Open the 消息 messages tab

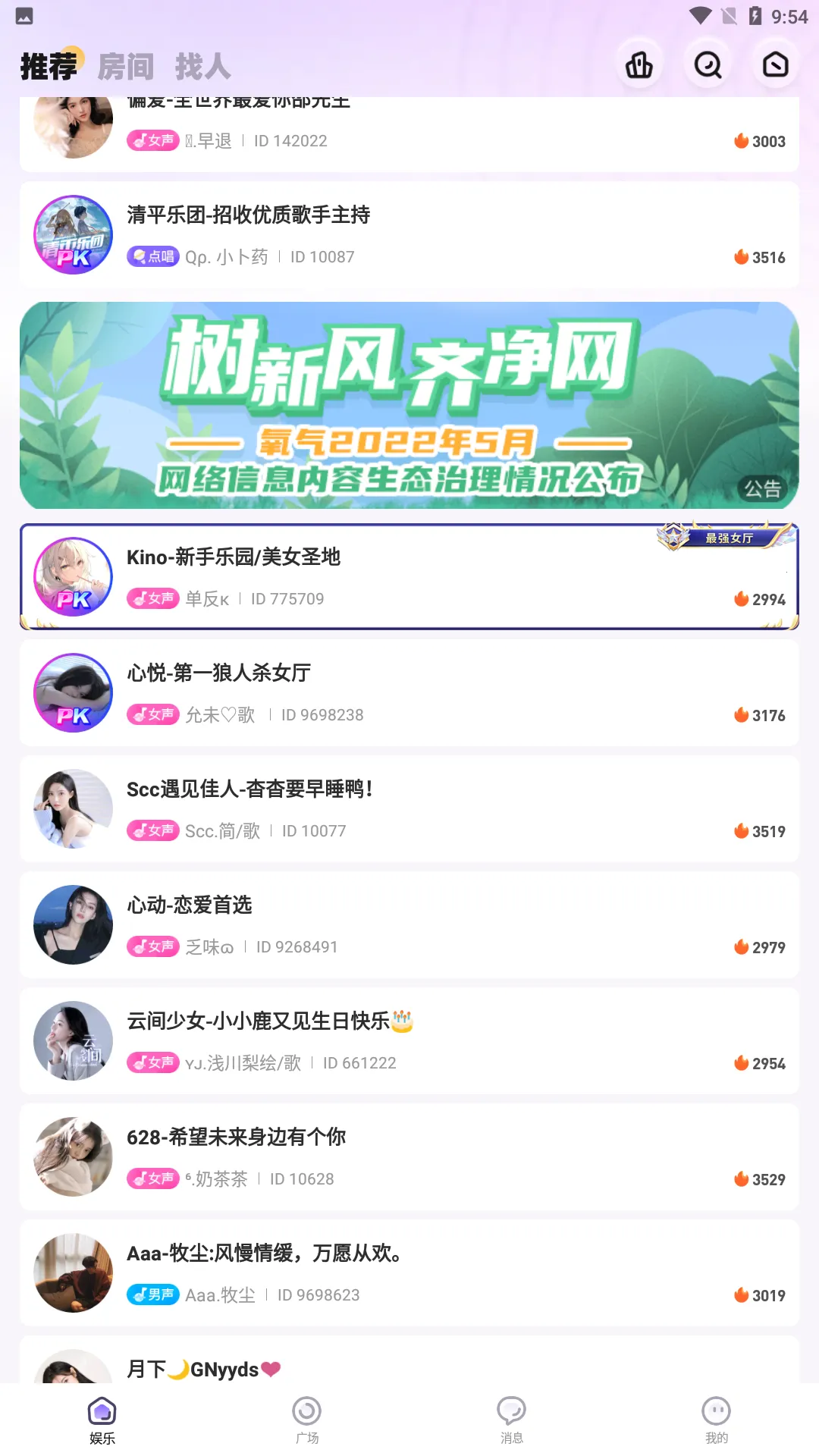click(512, 1420)
